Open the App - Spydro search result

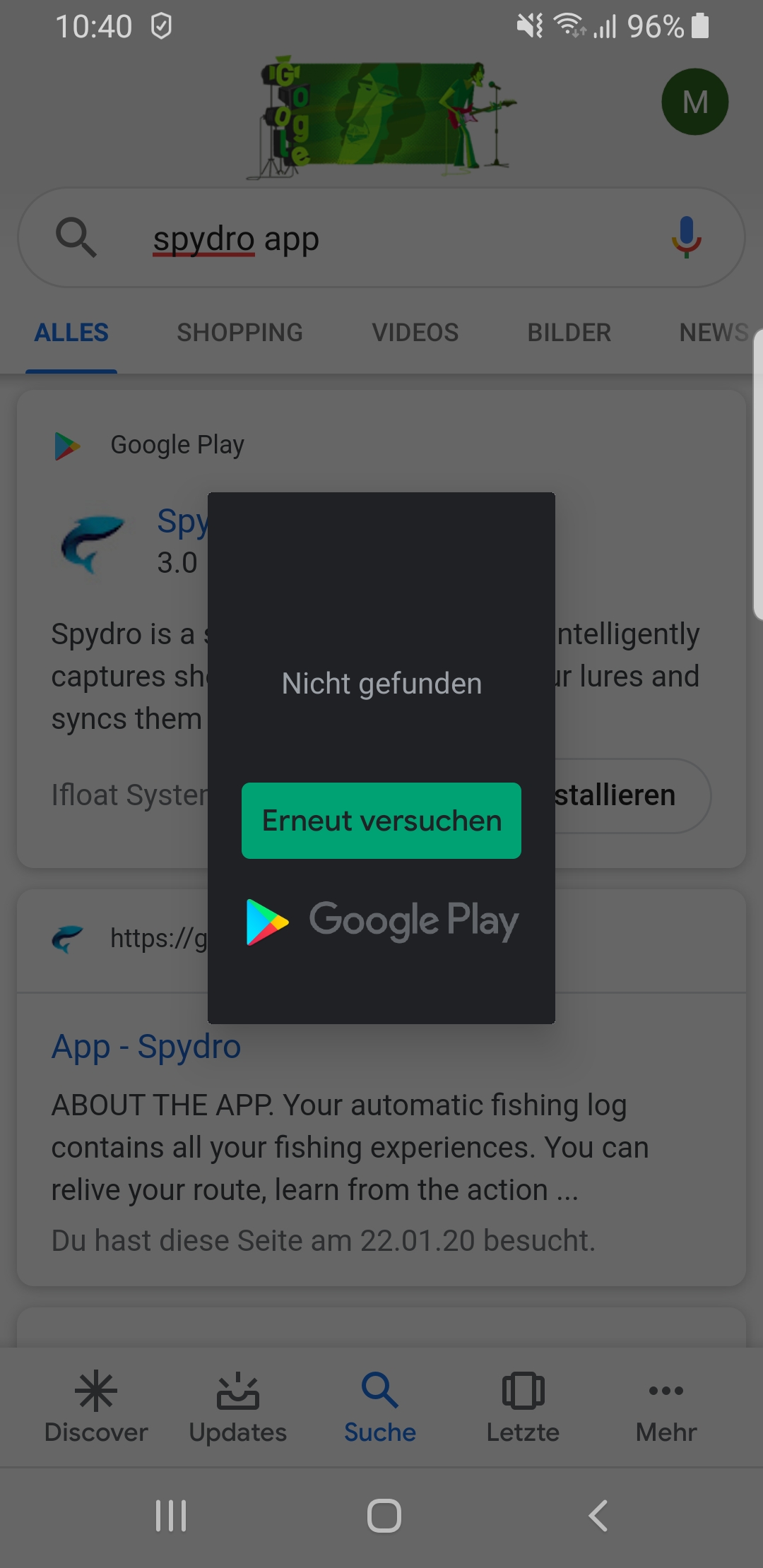click(146, 1047)
